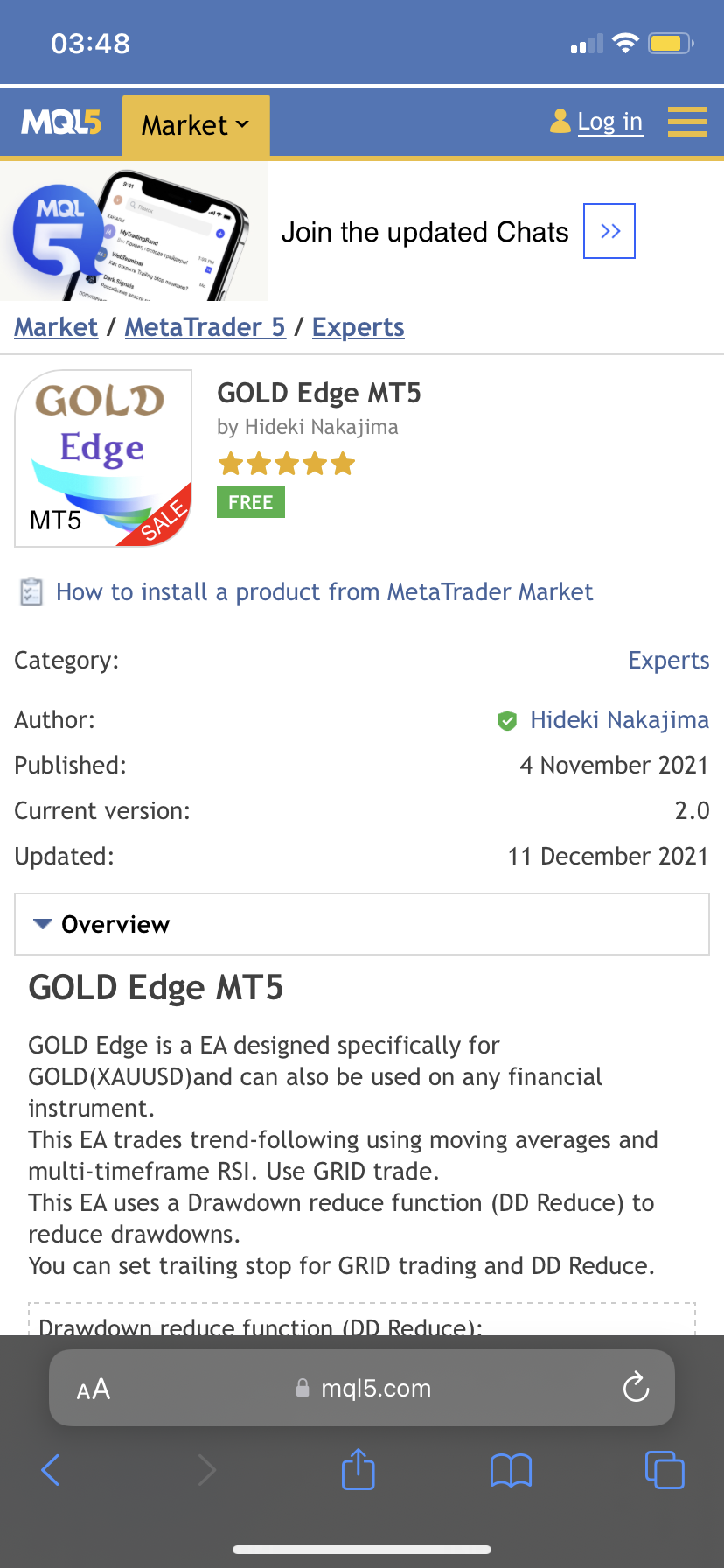
Task: Reload the mql5.com page
Action: click(636, 1388)
